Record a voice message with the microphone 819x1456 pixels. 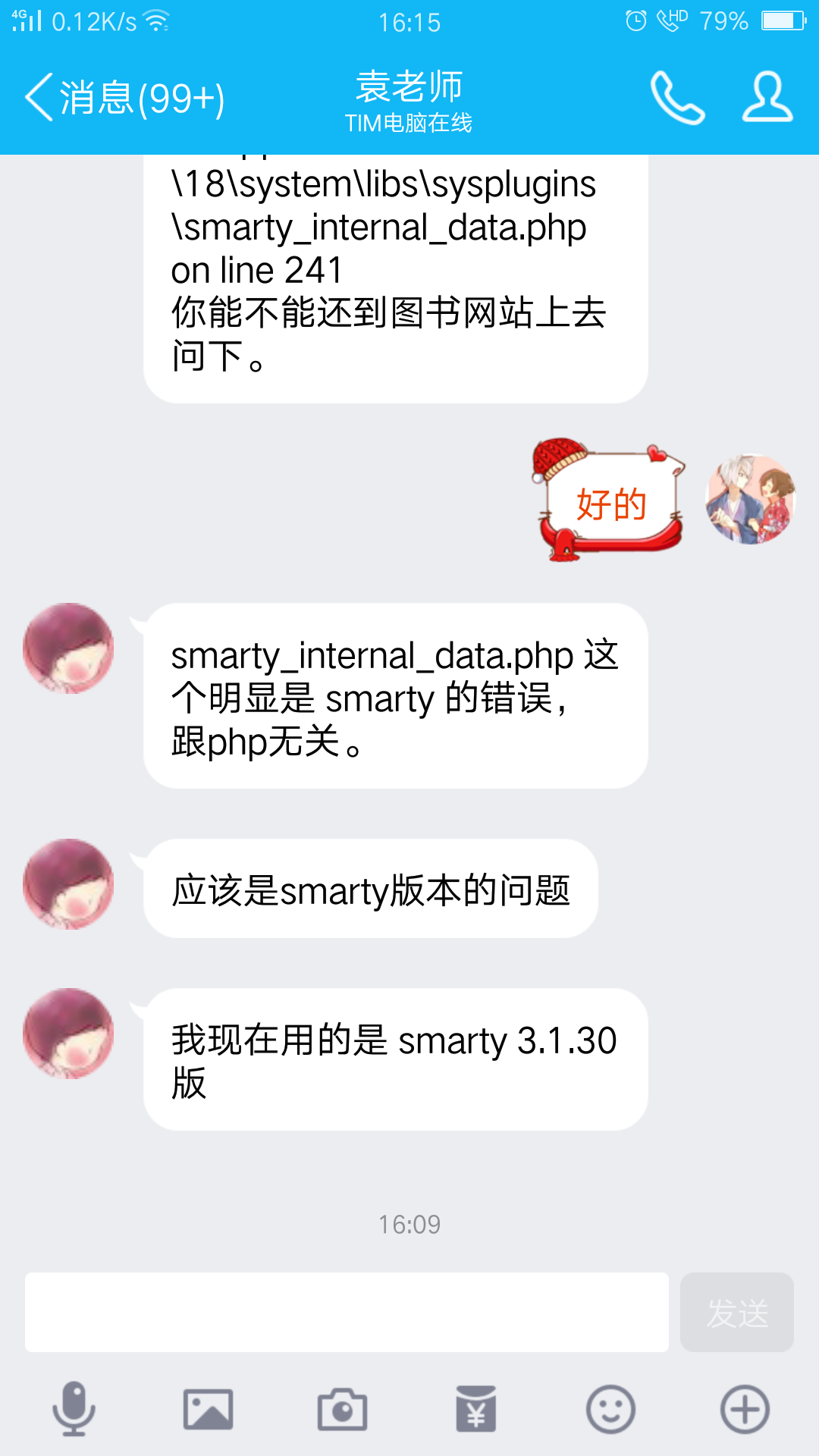(74, 1409)
